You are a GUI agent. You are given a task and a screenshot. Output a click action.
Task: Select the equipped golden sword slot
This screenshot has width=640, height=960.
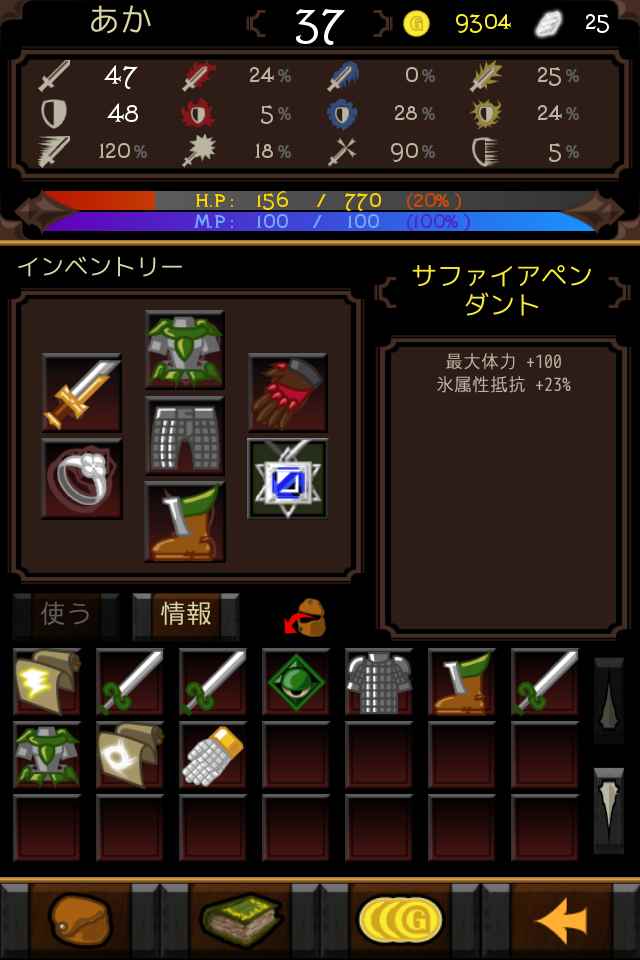pos(82,393)
